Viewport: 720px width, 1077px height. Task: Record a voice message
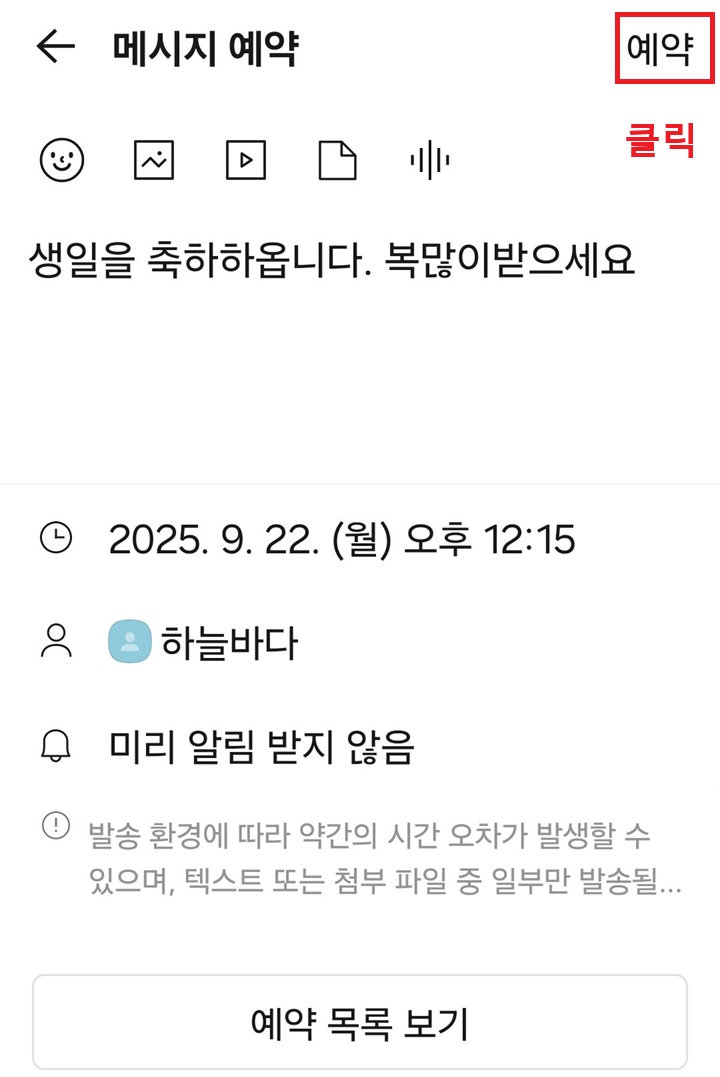coord(428,159)
